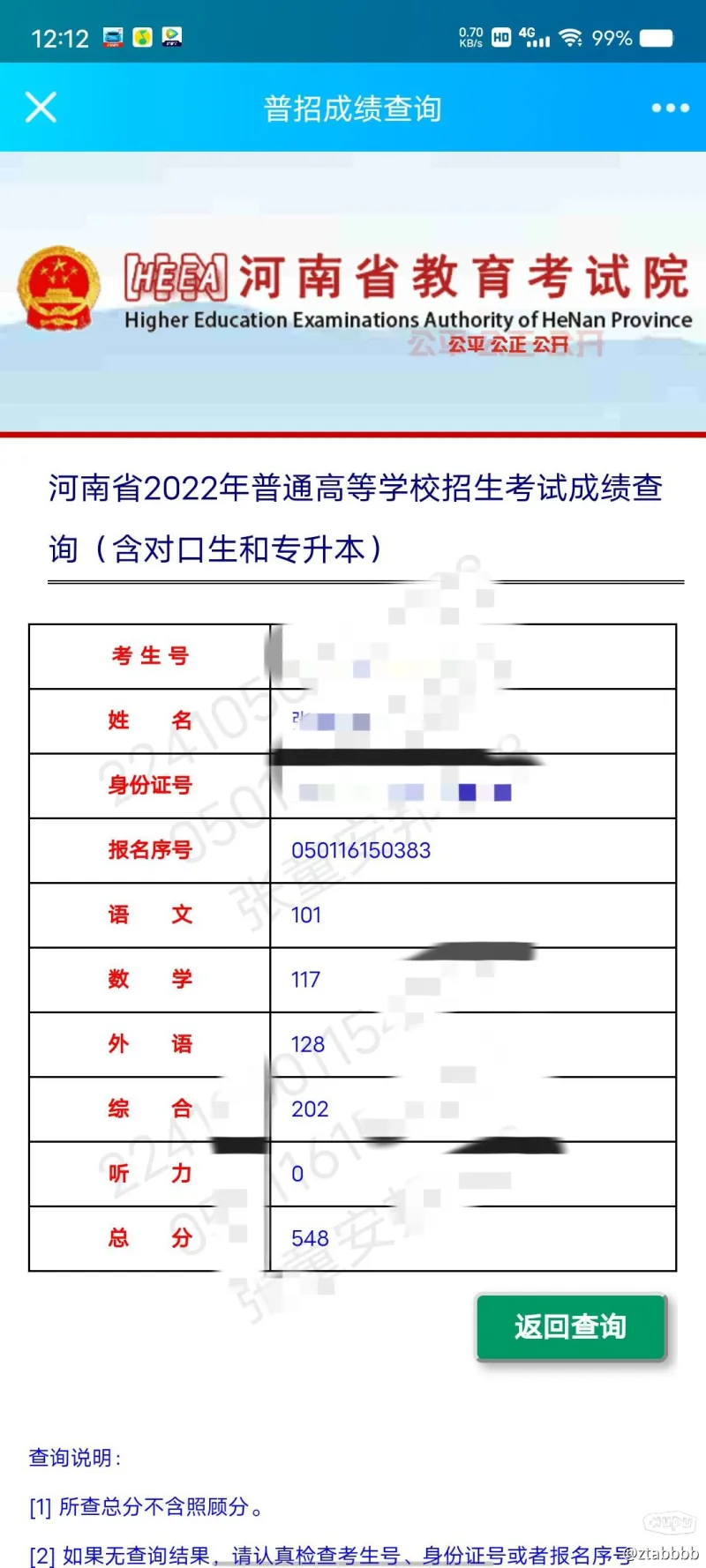
Task: Close the score query page
Action: coord(41,108)
